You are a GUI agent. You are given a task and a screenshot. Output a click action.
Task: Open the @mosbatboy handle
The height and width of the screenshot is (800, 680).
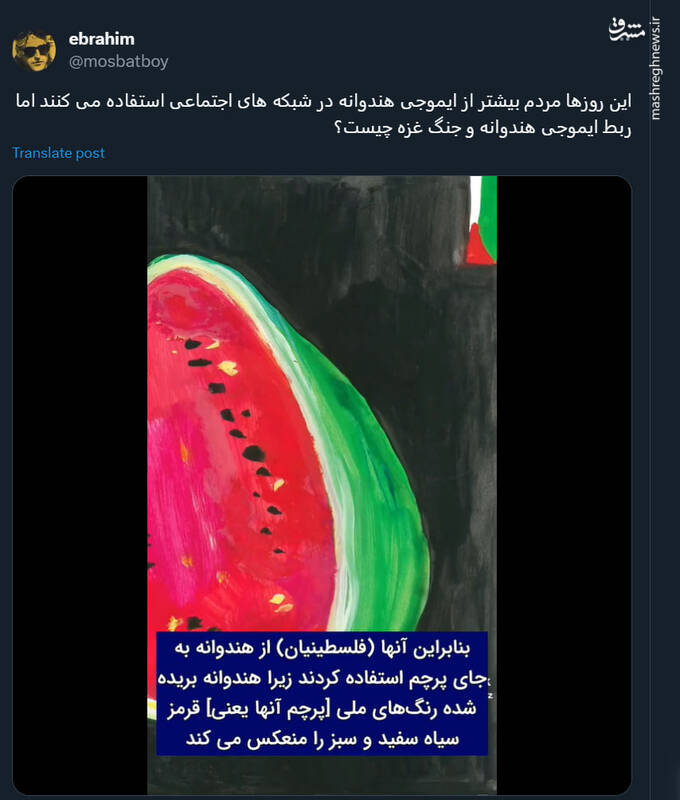pos(118,61)
